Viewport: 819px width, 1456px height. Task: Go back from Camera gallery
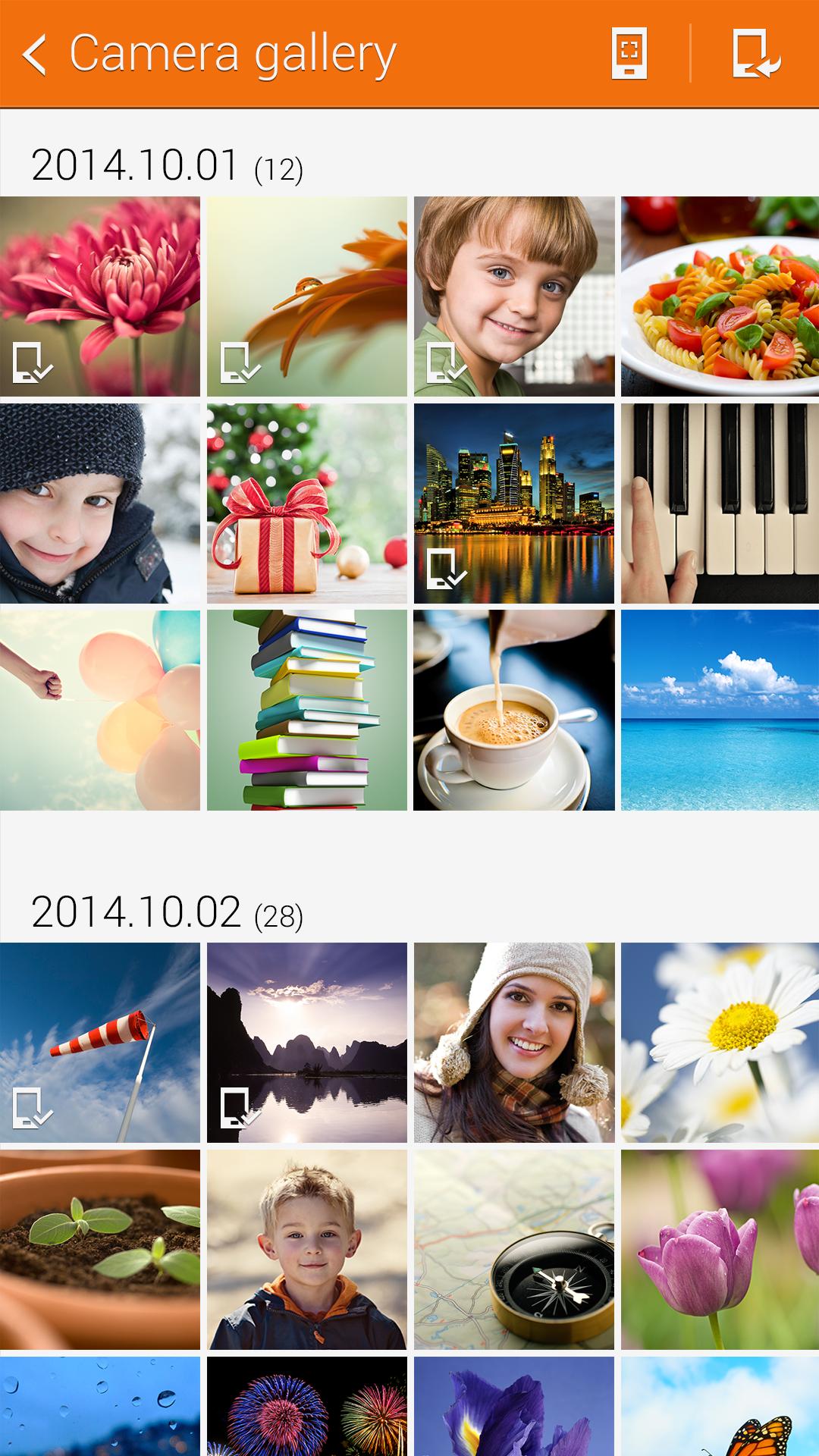tap(35, 55)
